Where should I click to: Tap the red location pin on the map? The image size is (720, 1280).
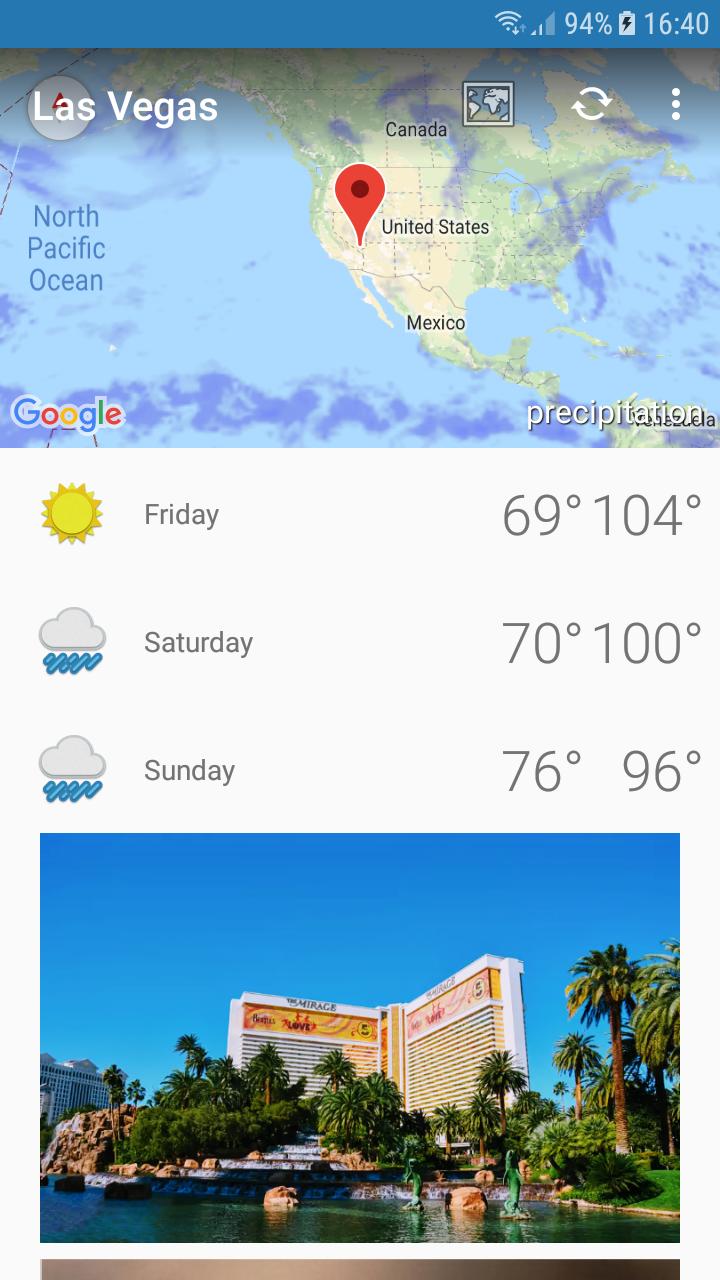[x=359, y=200]
